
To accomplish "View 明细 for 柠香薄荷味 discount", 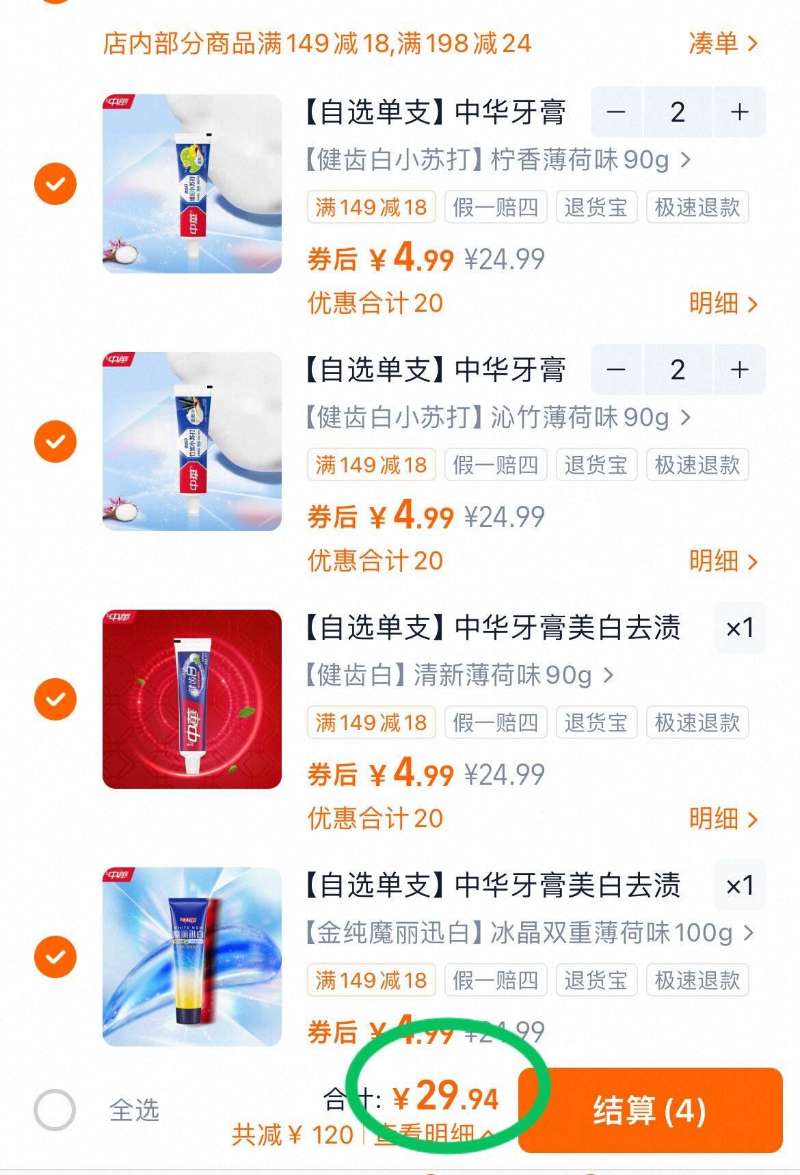I will (x=722, y=303).
